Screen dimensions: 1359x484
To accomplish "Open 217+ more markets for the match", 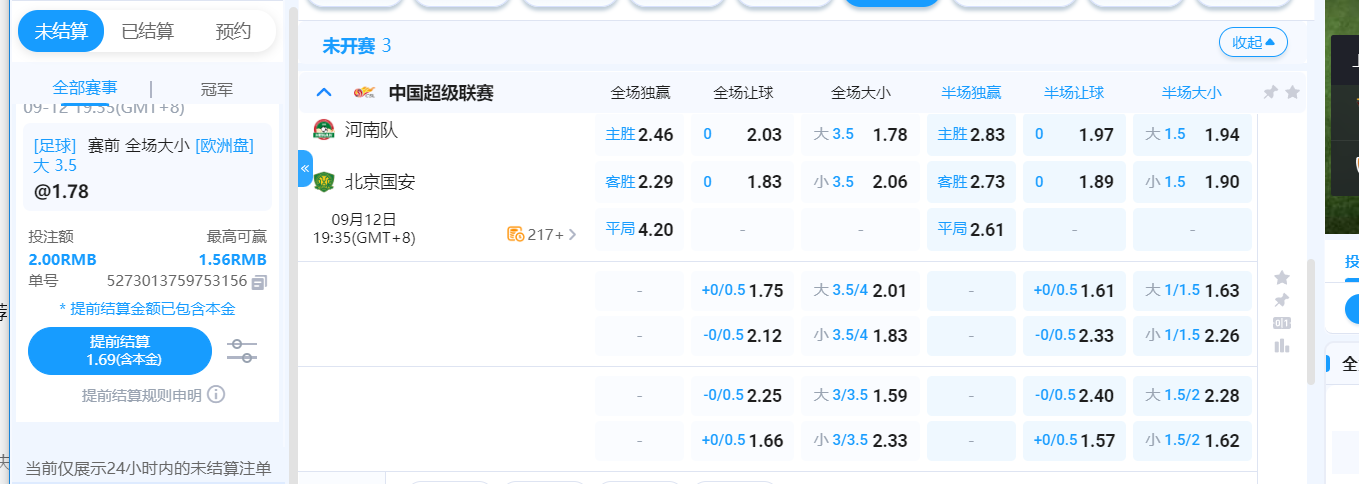I will click(x=542, y=235).
